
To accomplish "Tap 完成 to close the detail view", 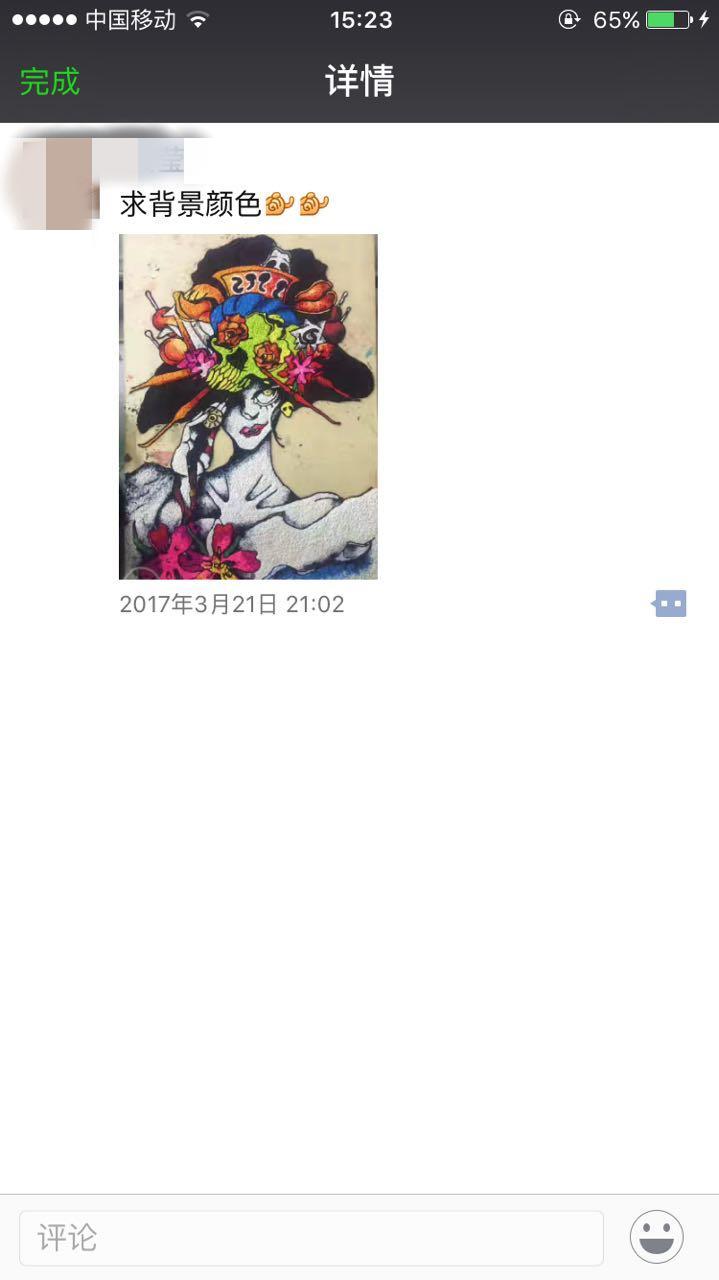I will pyautogui.click(x=49, y=81).
